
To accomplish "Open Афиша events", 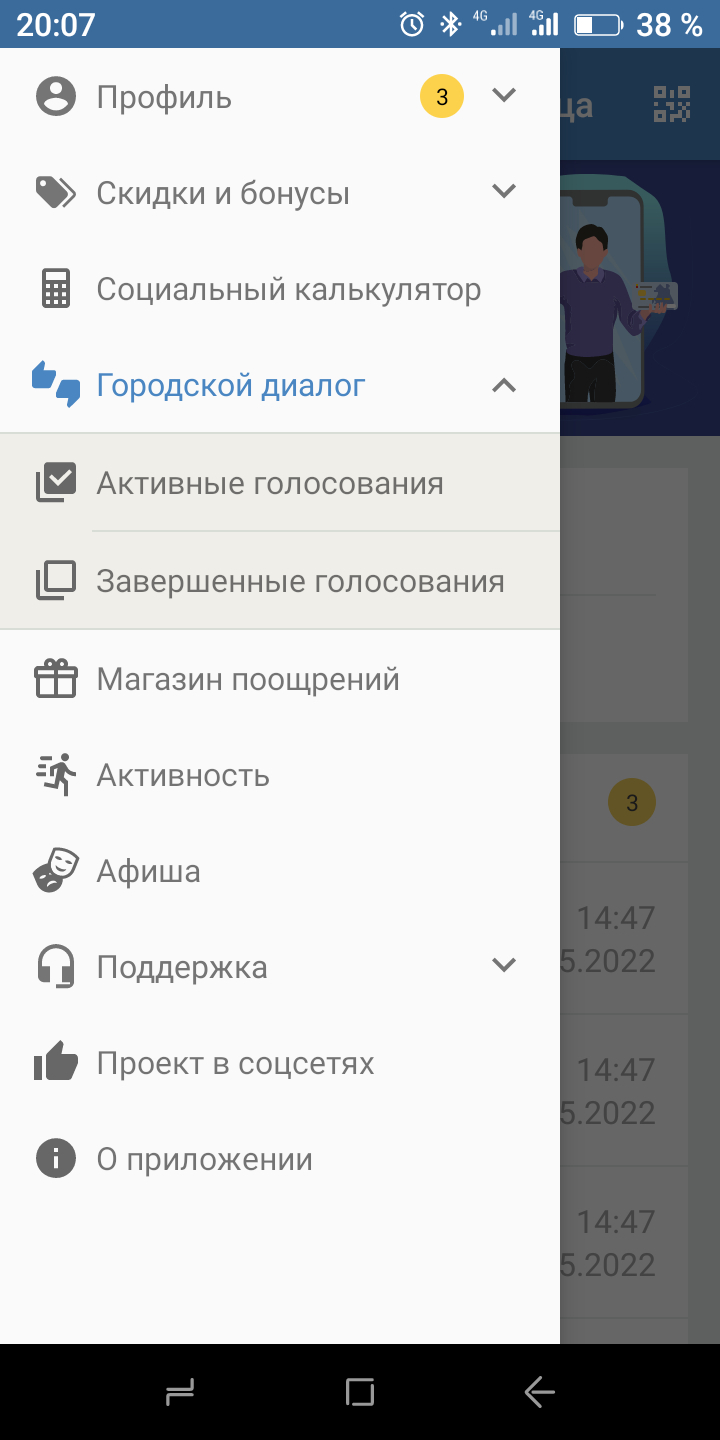I will pos(148,871).
